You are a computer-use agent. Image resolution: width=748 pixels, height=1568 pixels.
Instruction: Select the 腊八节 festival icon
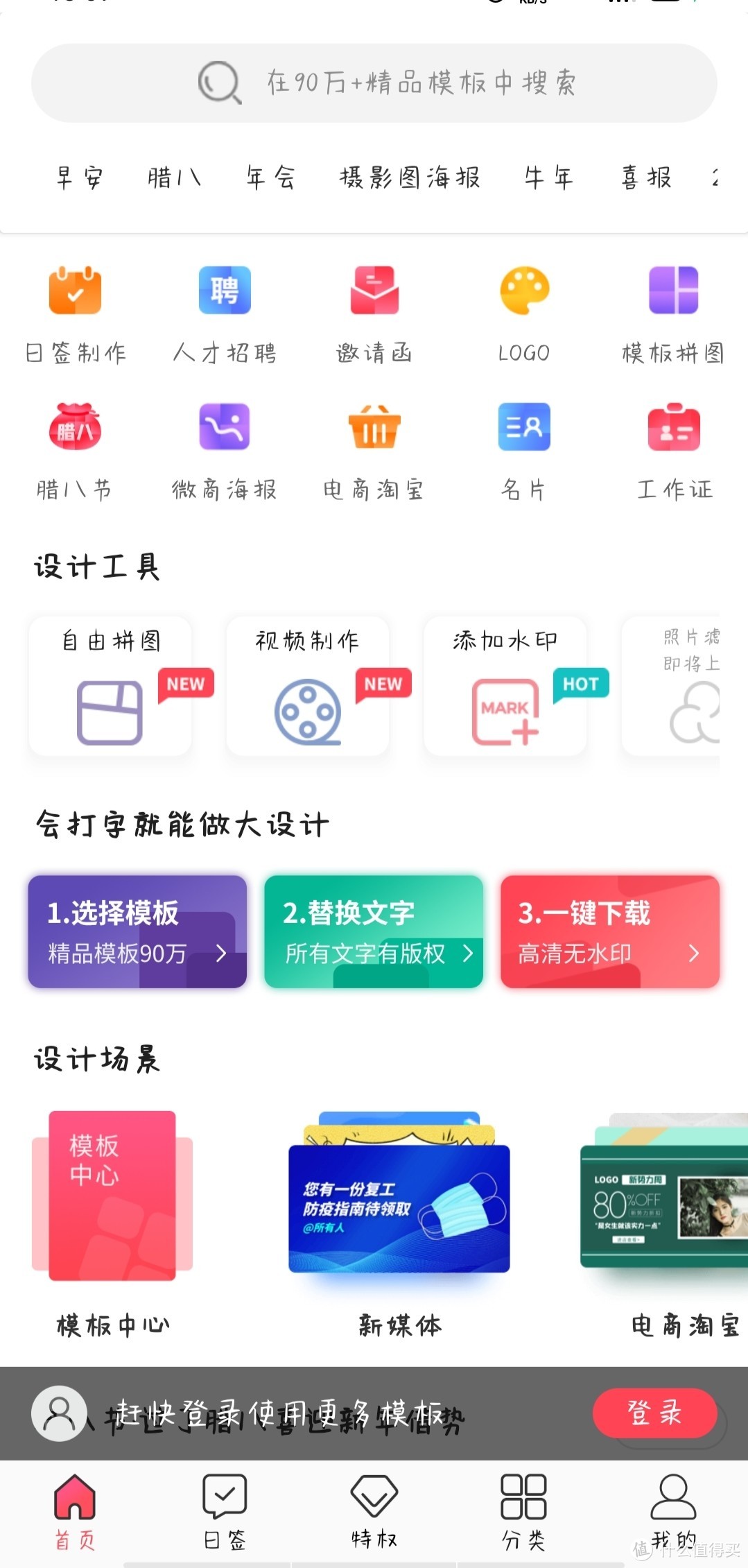tap(74, 428)
